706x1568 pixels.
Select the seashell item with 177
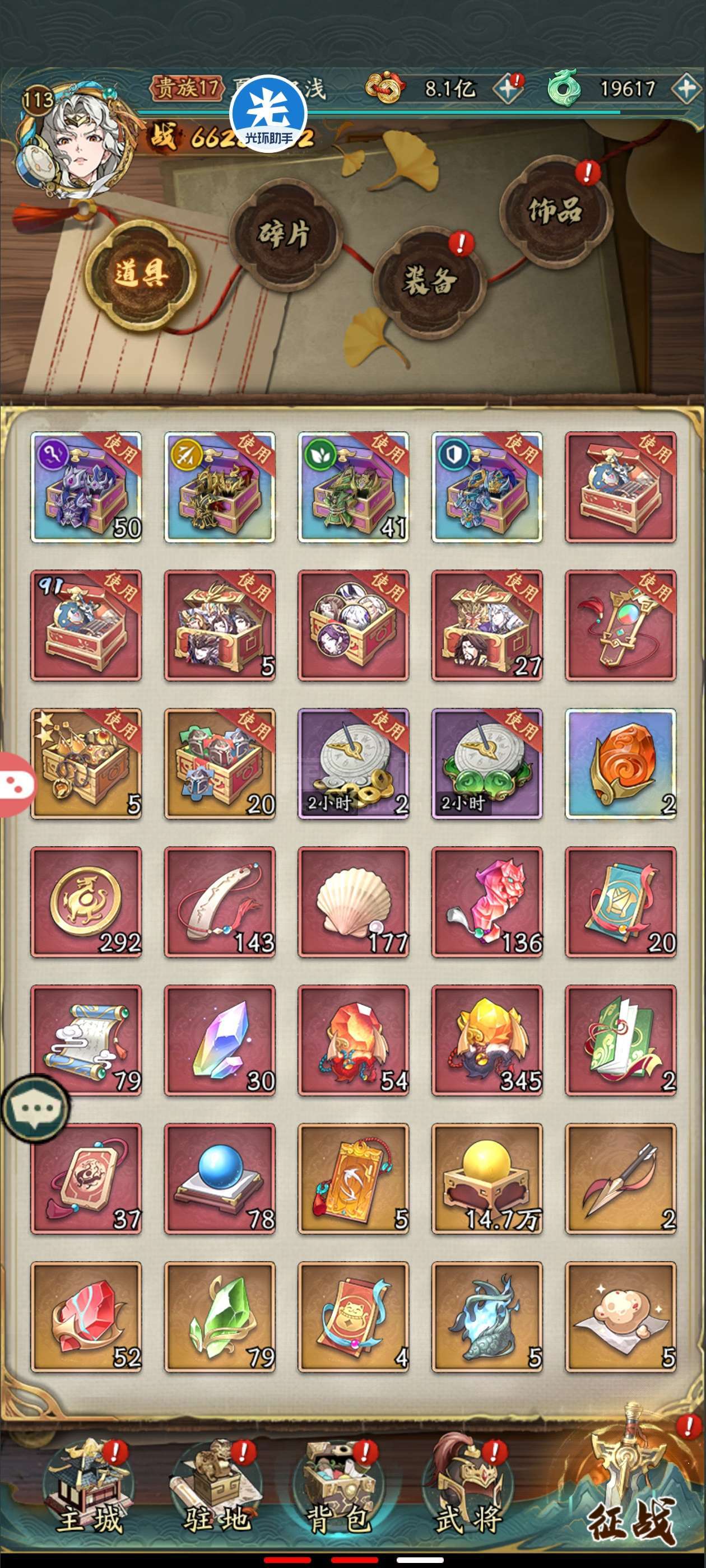click(x=354, y=902)
